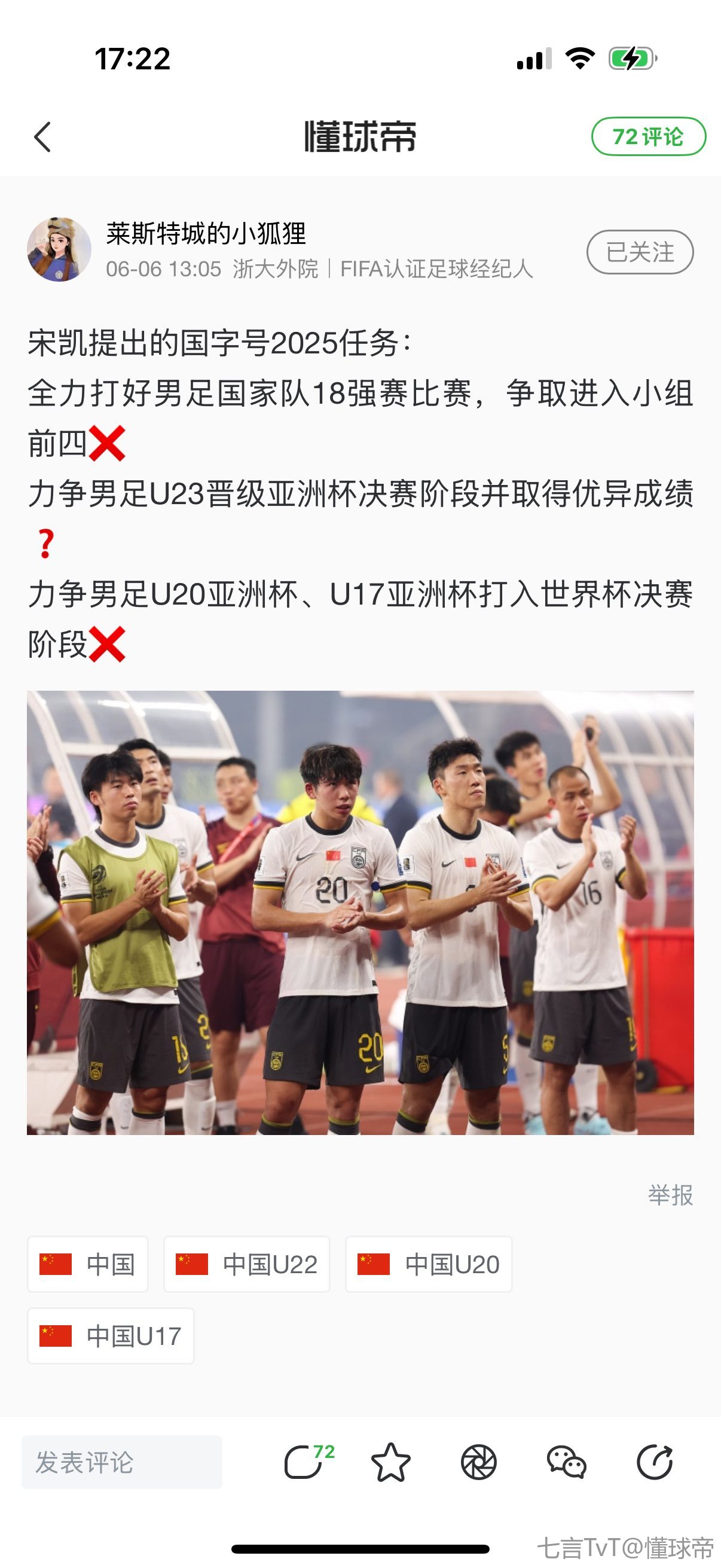The image size is (721, 1568).
Task: Report the post via 举报
Action: point(670,1195)
